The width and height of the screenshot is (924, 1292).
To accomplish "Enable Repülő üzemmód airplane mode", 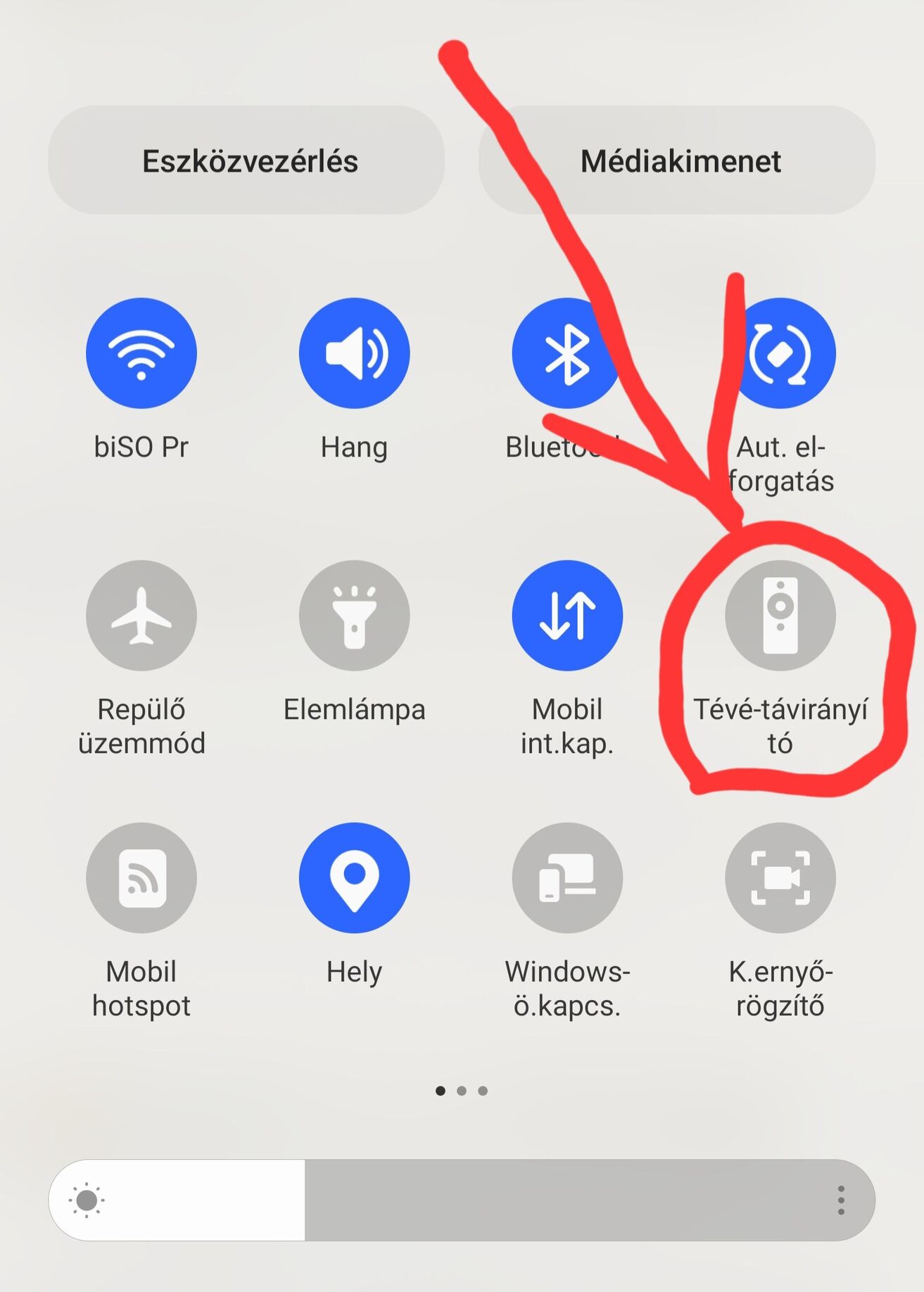I will coord(141,616).
